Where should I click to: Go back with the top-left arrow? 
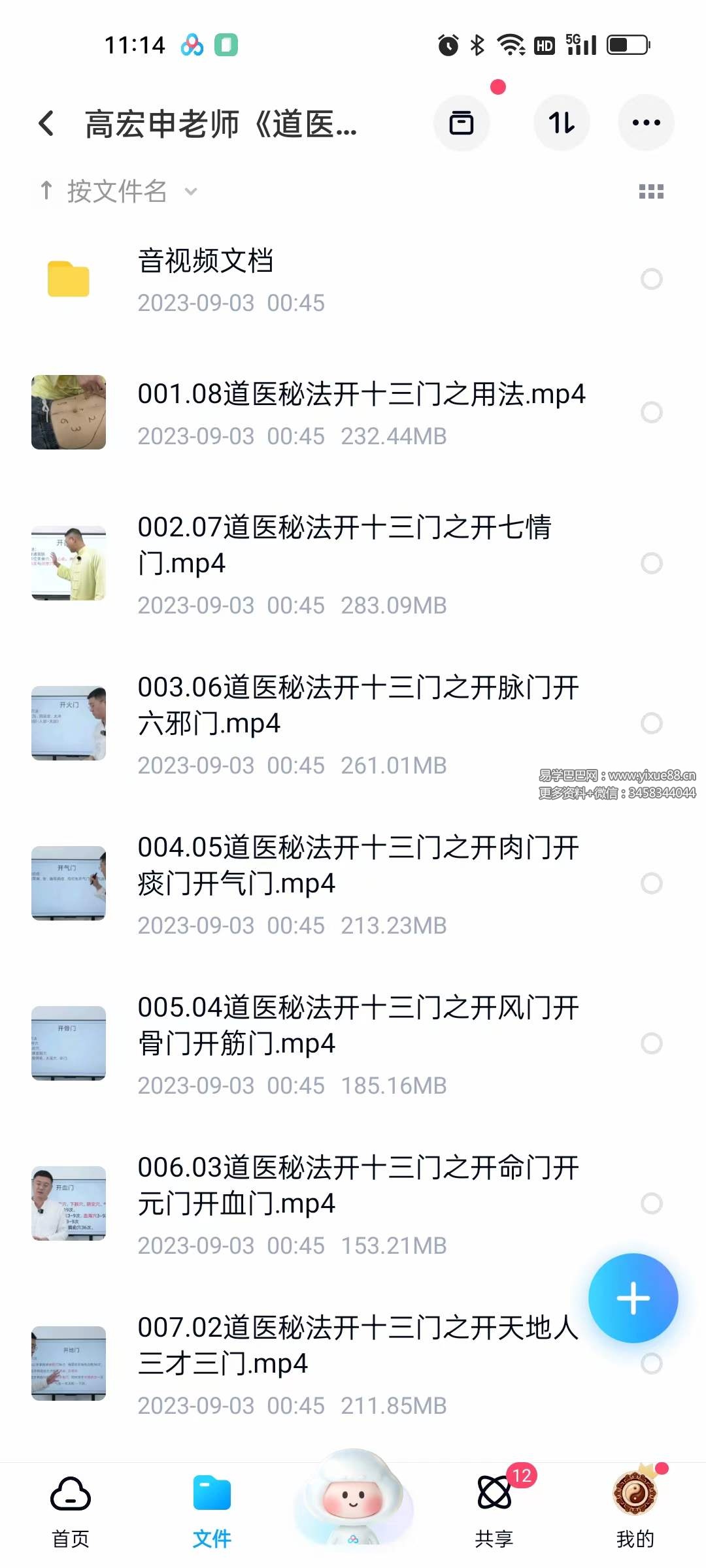46,123
